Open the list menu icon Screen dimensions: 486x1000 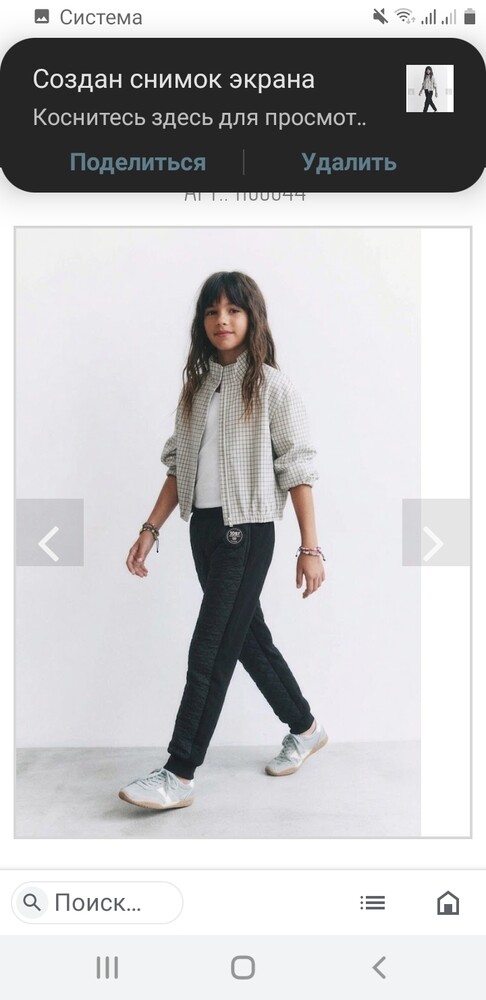pos(372,902)
